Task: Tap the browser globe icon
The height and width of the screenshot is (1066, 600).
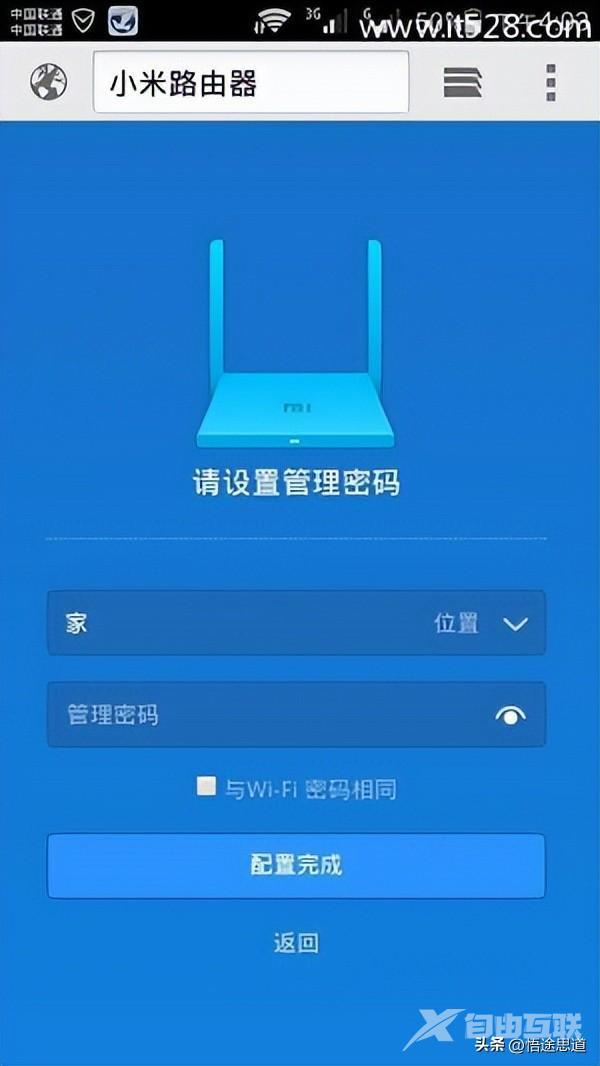Action: coord(48,82)
